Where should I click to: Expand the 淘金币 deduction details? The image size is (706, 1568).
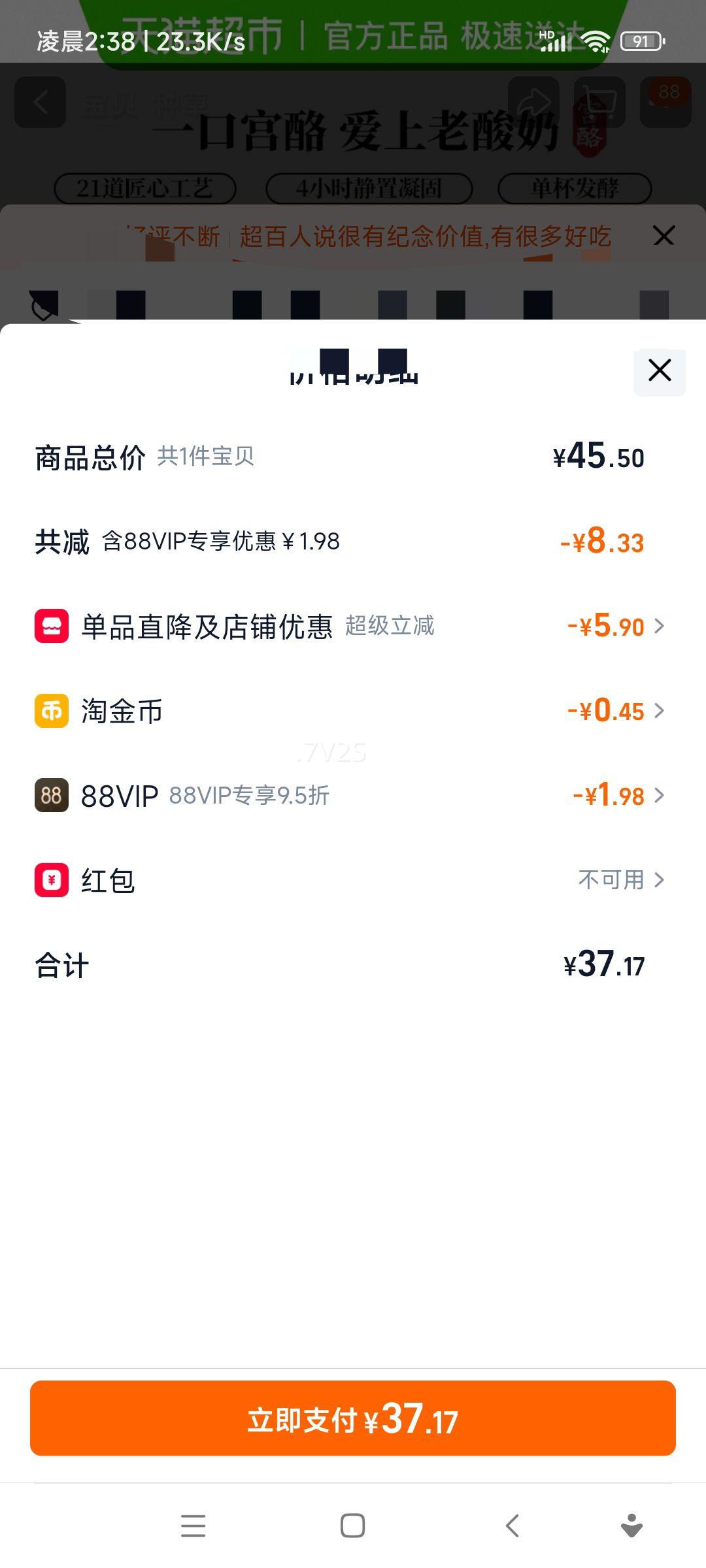click(660, 711)
